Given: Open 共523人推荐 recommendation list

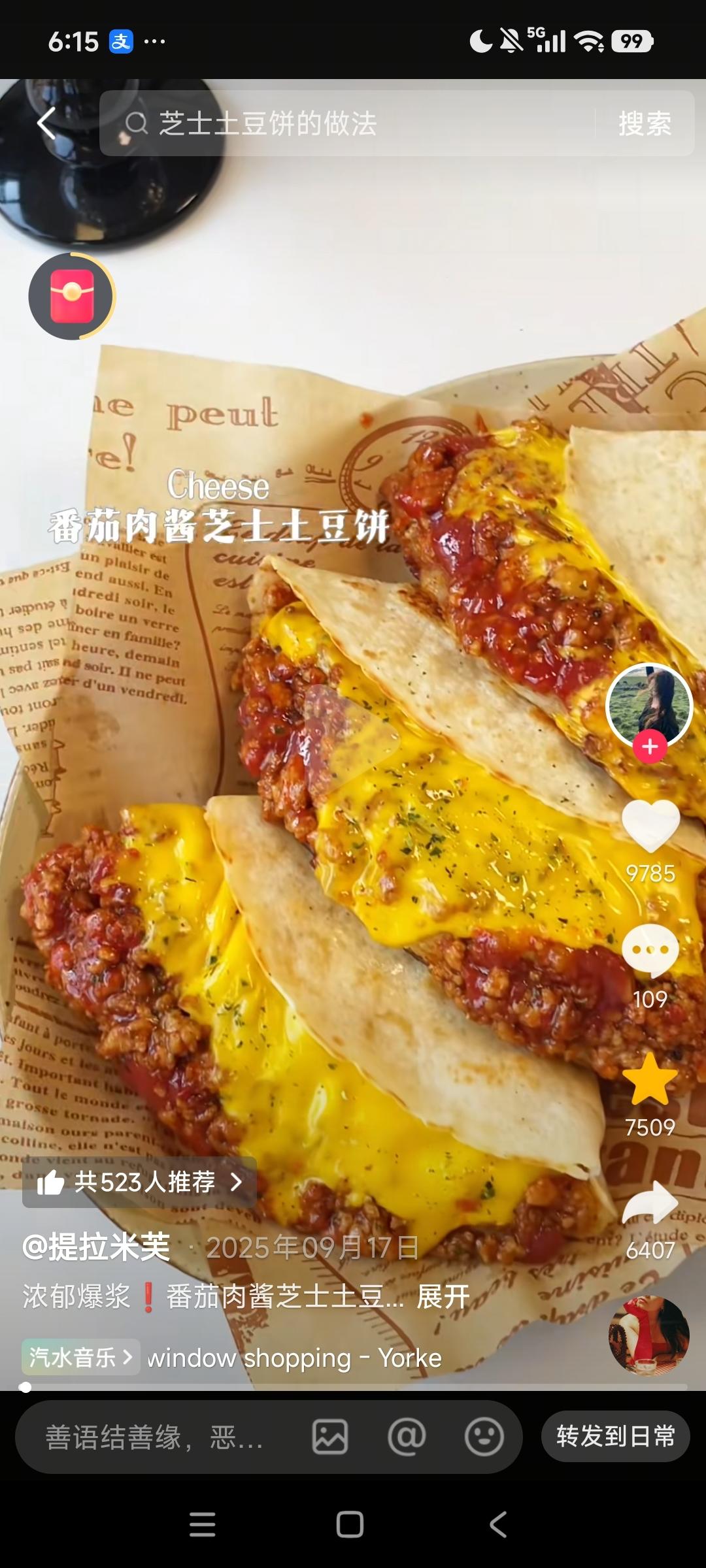Looking at the screenshot, I should tap(139, 1182).
